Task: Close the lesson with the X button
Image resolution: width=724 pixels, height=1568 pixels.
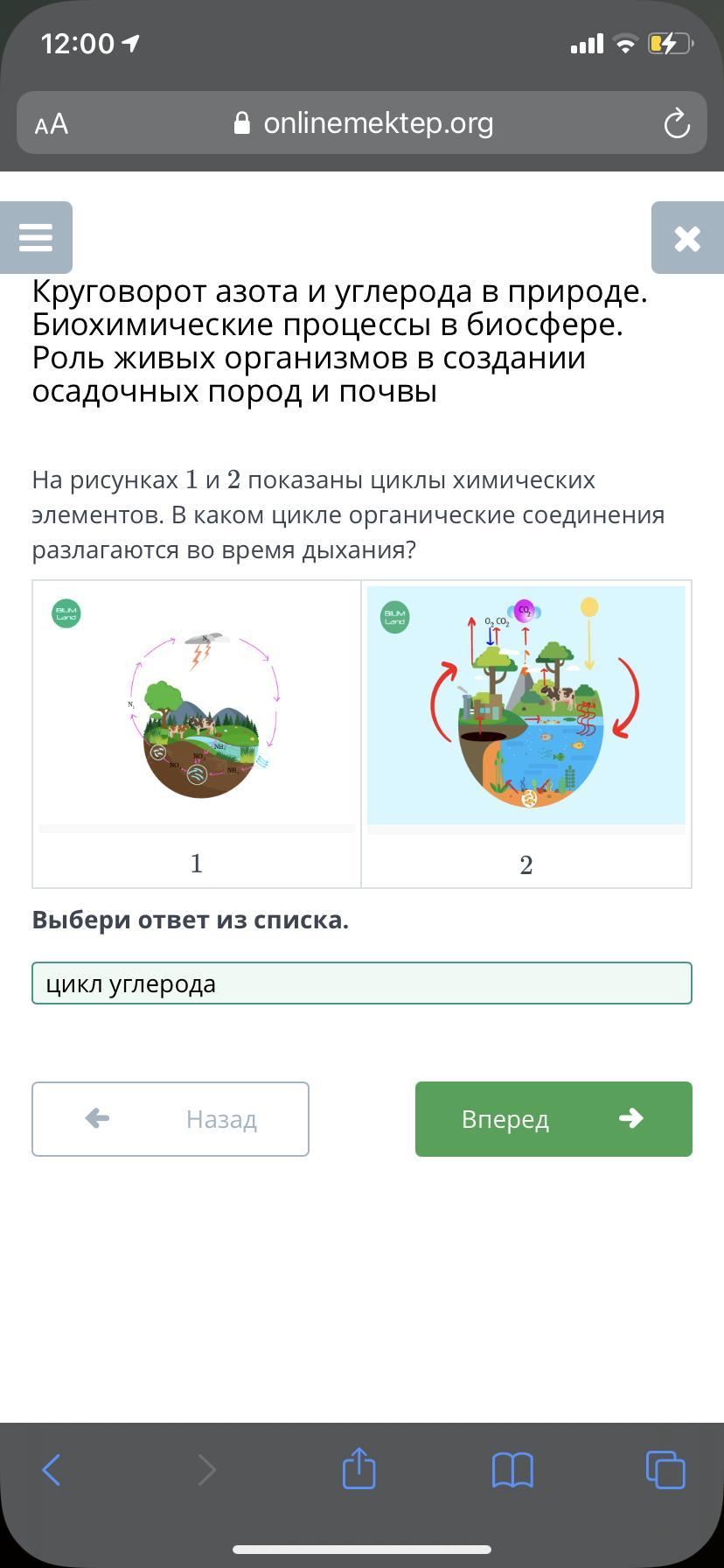Action: [687, 237]
